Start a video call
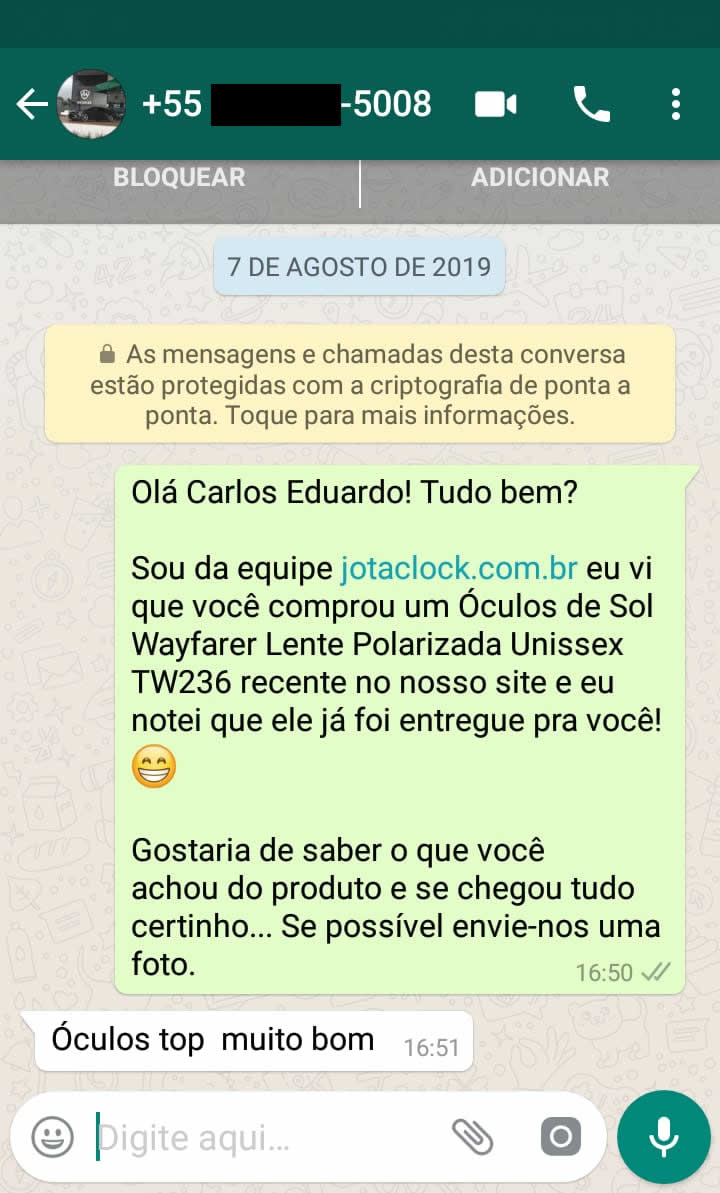This screenshot has height=1193, width=720. 496,104
